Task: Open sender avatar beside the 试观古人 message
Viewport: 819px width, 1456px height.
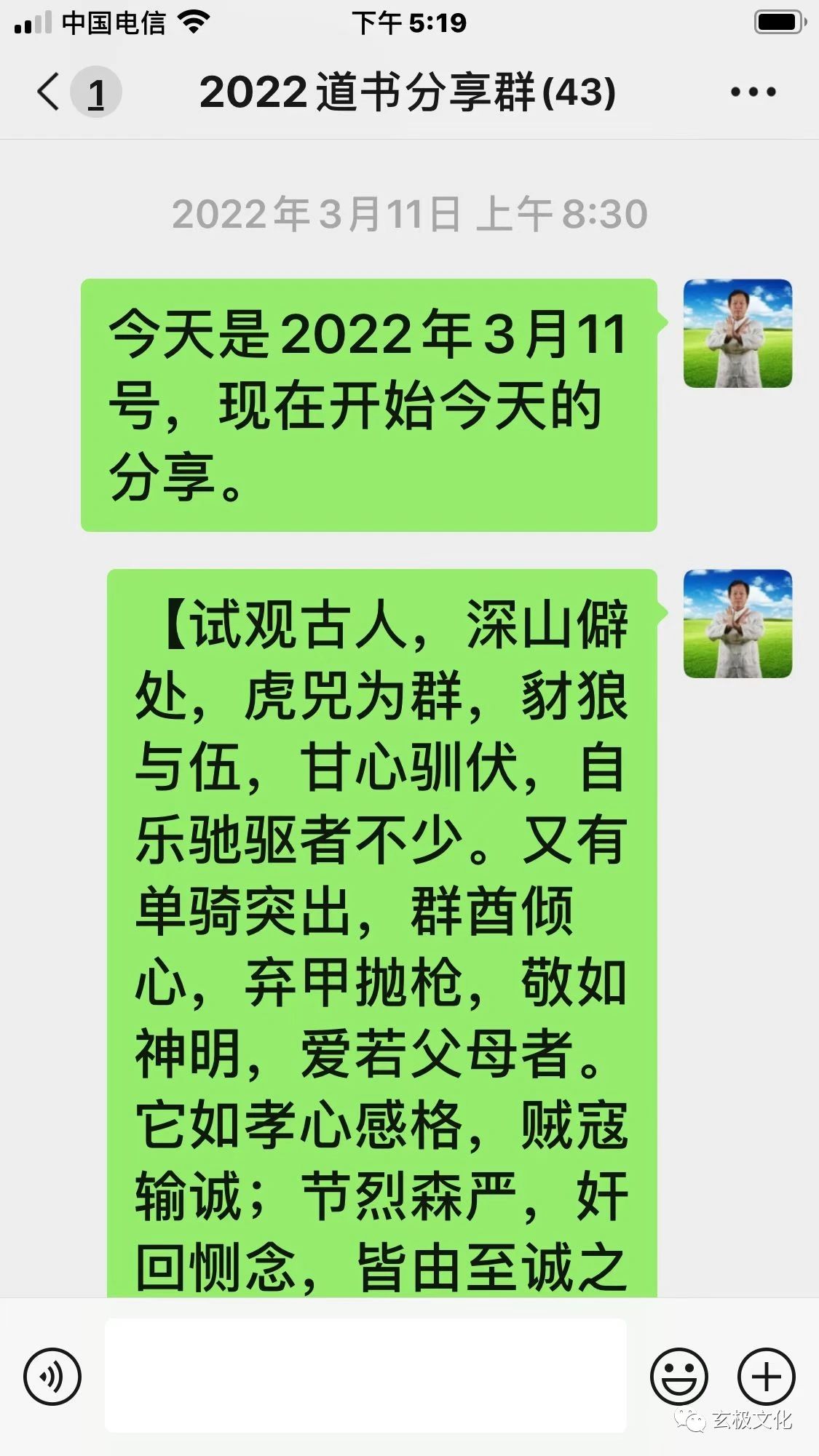Action: (737, 624)
